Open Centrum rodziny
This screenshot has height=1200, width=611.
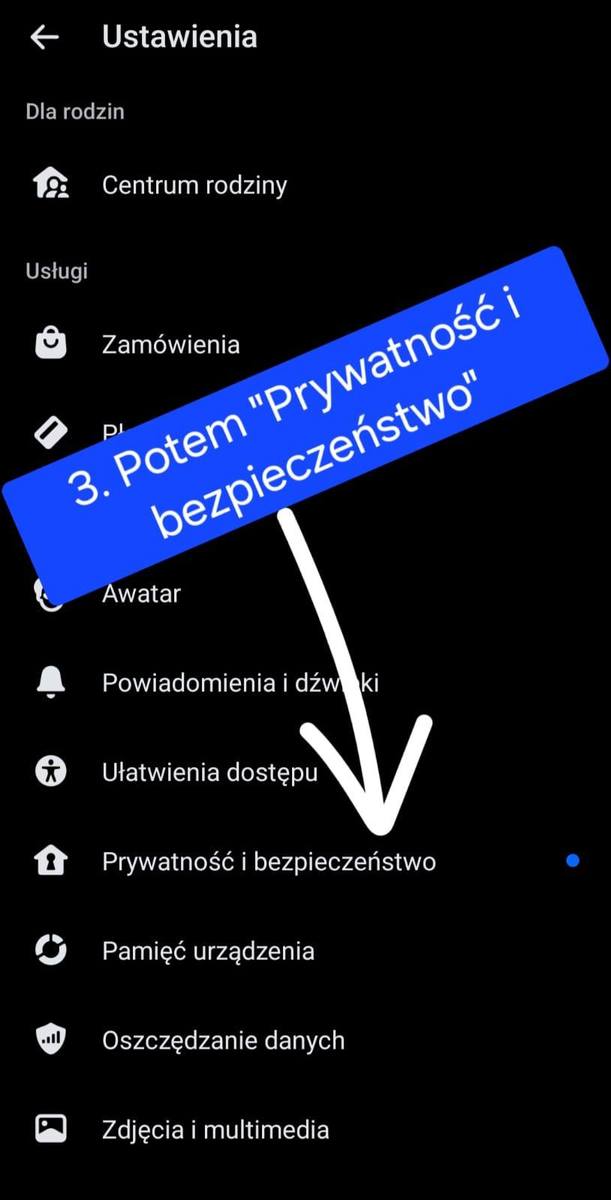pyautogui.click(x=194, y=185)
